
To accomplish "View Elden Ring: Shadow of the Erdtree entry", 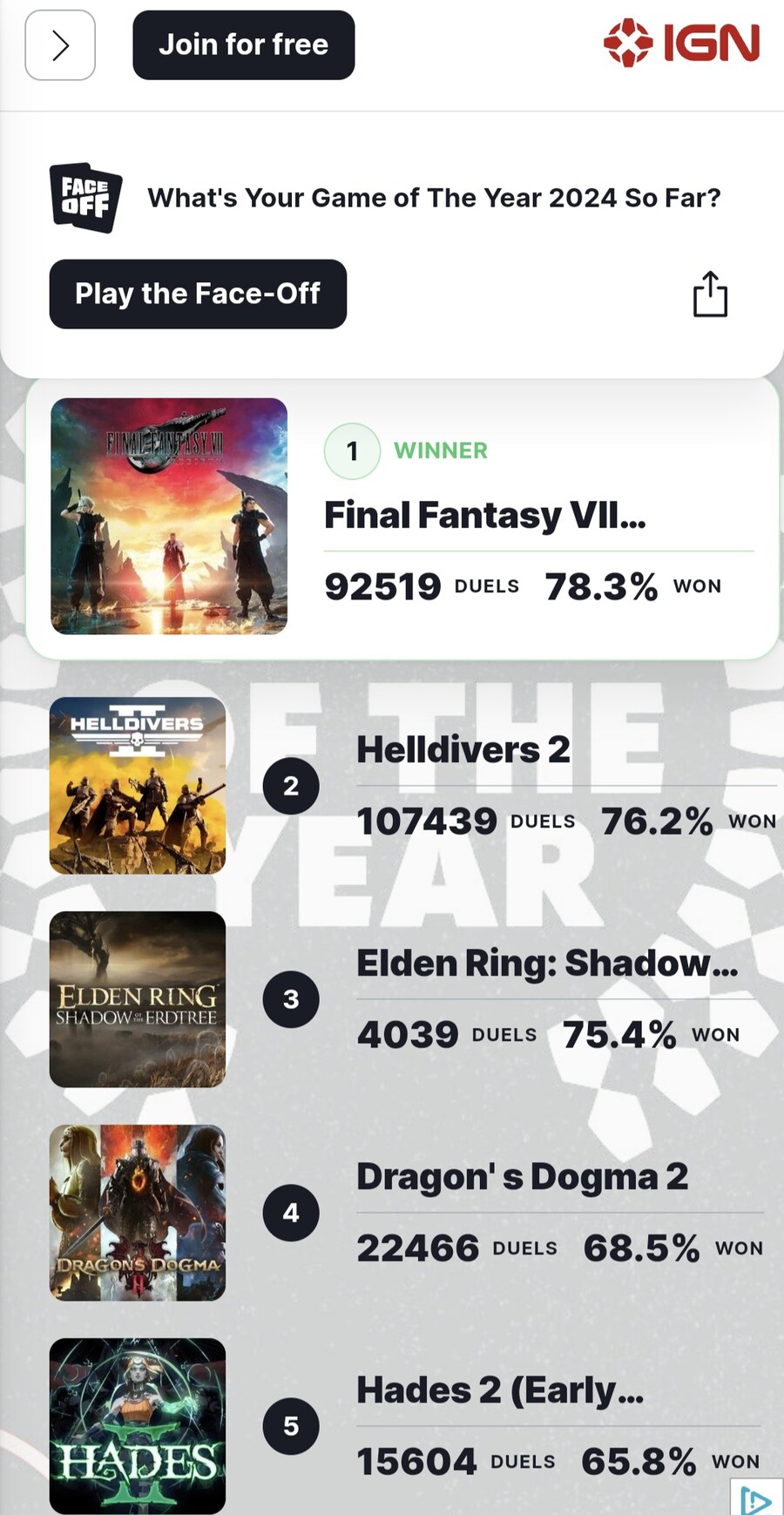I will pos(546,964).
